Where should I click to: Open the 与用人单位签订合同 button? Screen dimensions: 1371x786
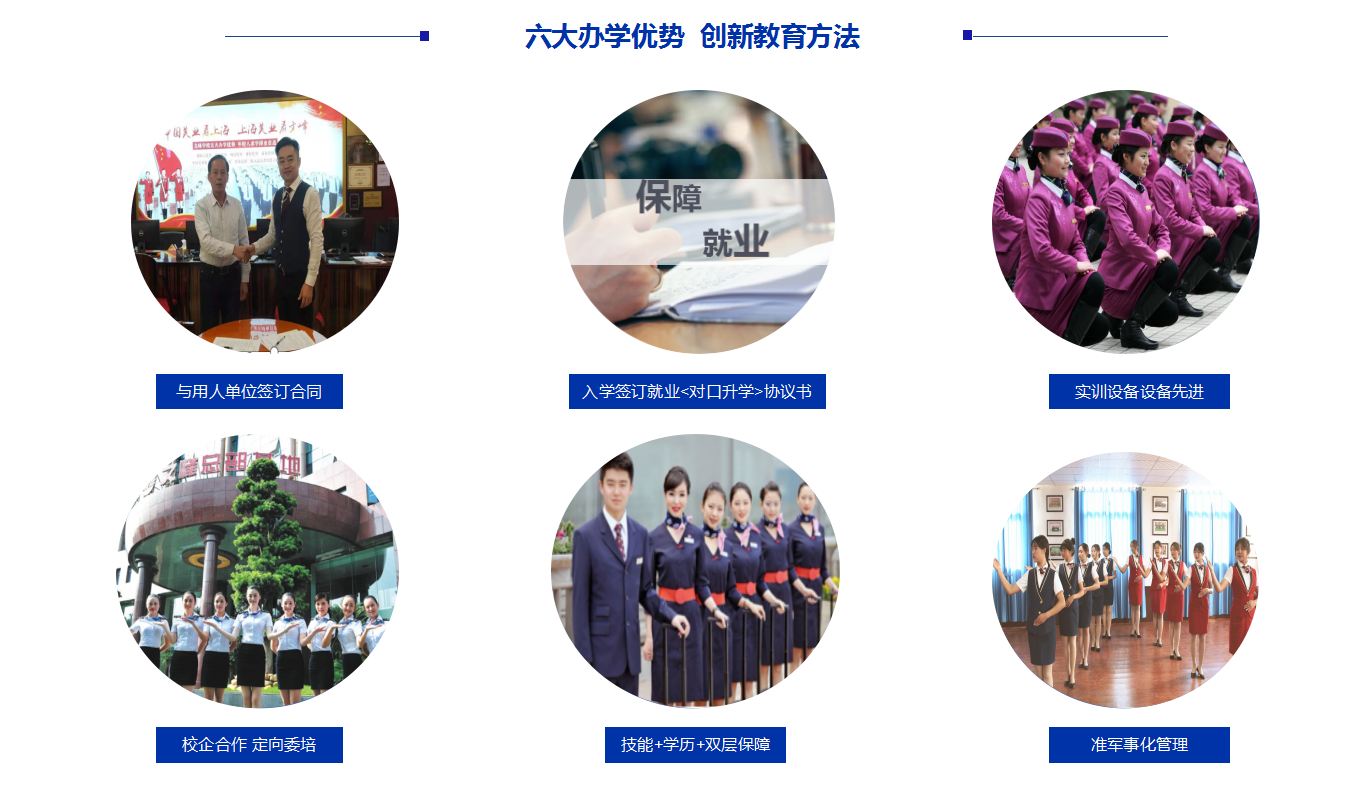(249, 392)
